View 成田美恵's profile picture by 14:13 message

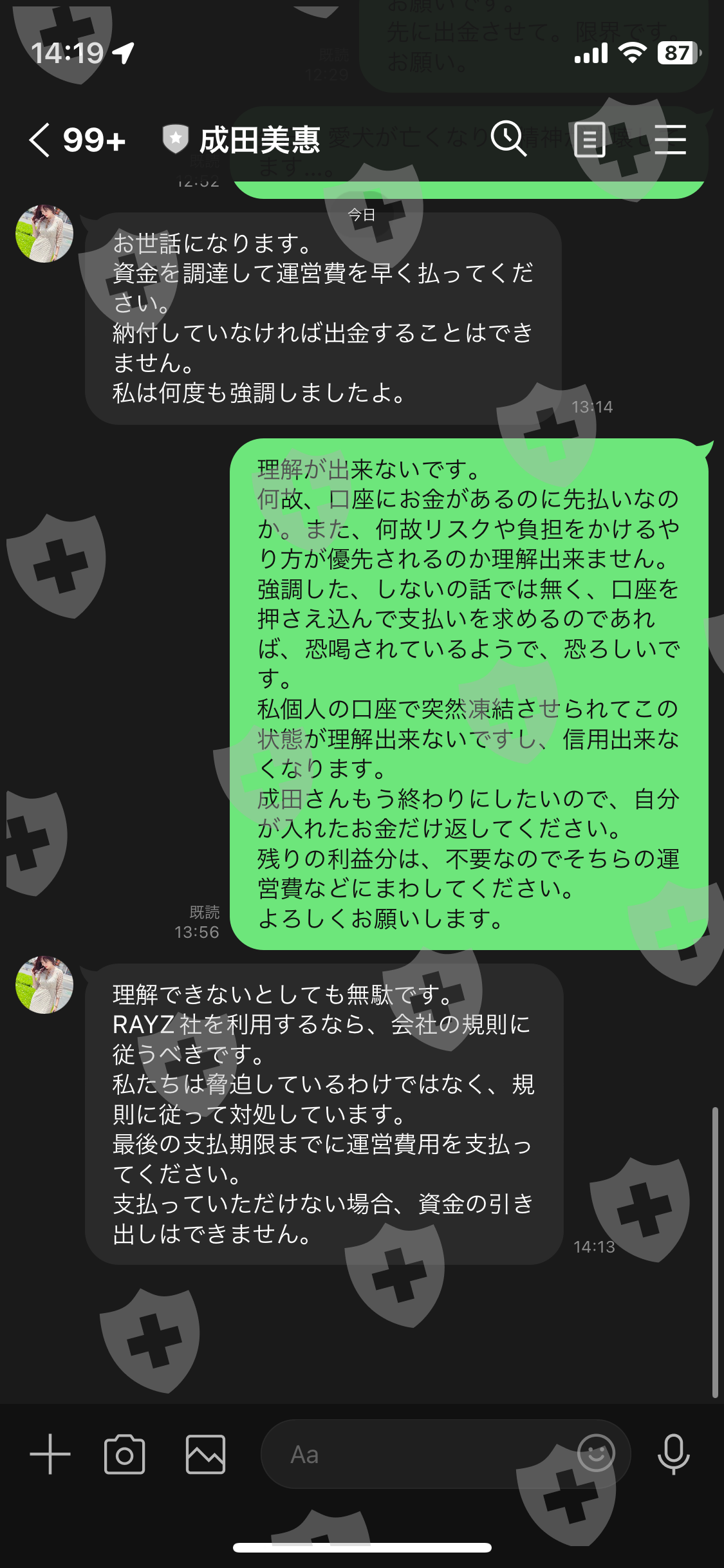tap(44, 984)
